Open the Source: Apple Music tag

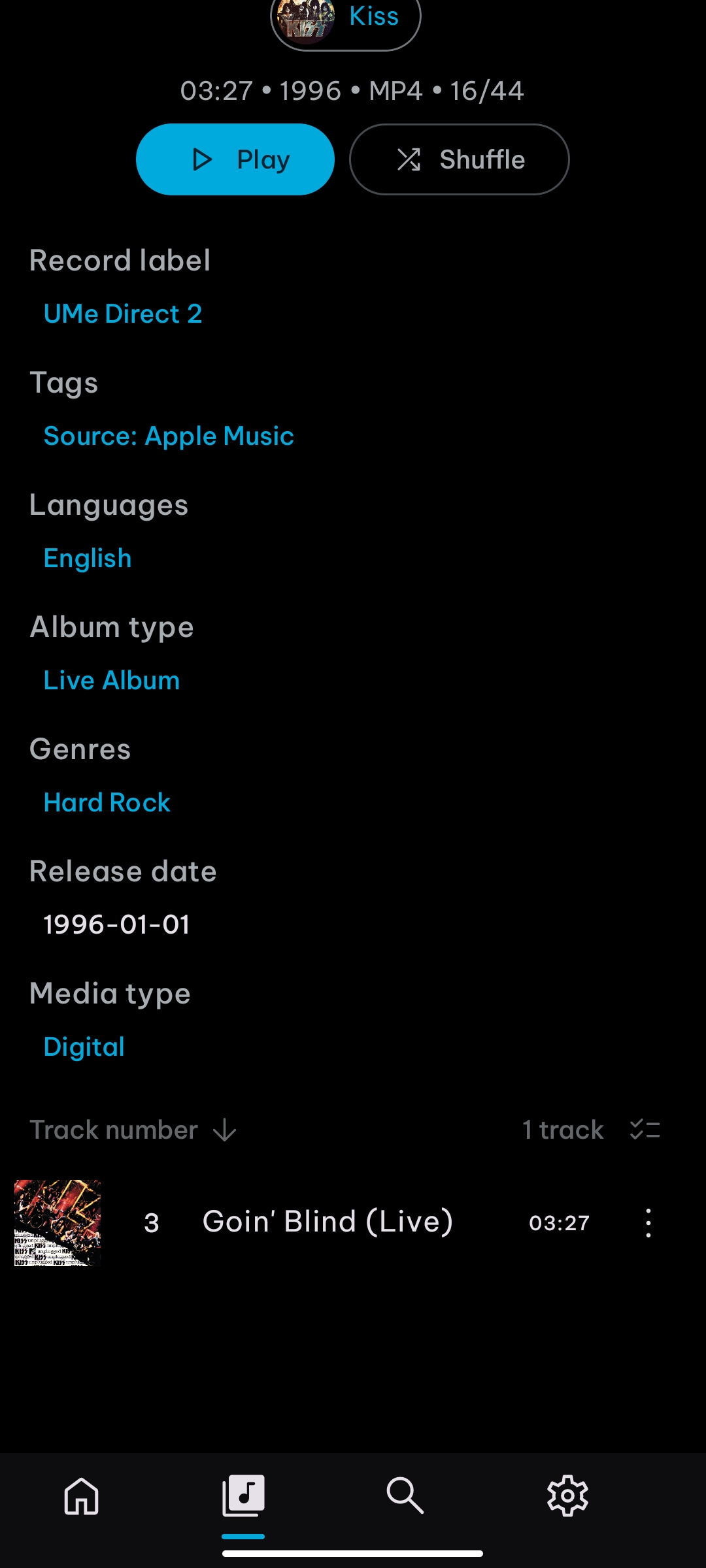coord(169,436)
